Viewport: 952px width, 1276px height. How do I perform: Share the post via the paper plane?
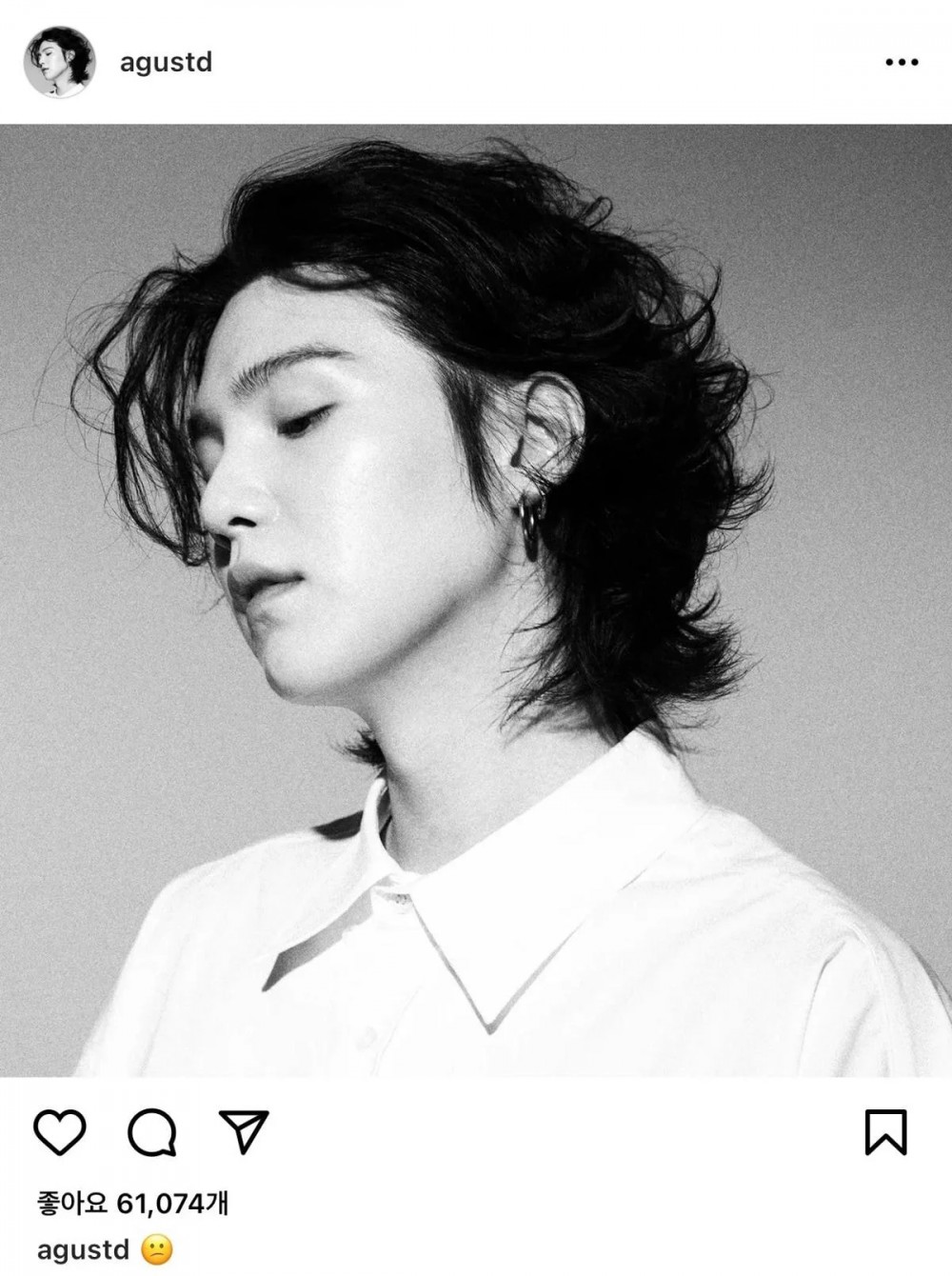[244, 1130]
